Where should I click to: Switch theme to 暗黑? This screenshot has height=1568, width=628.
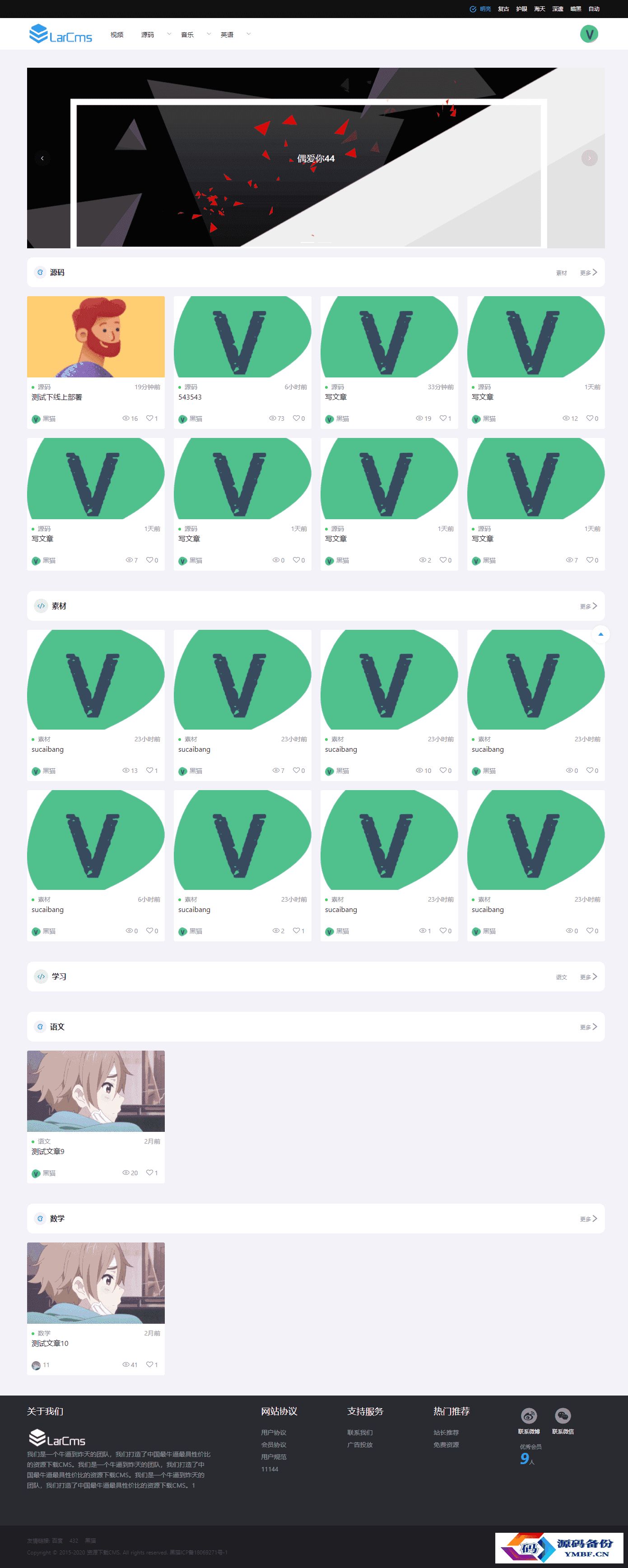[575, 9]
